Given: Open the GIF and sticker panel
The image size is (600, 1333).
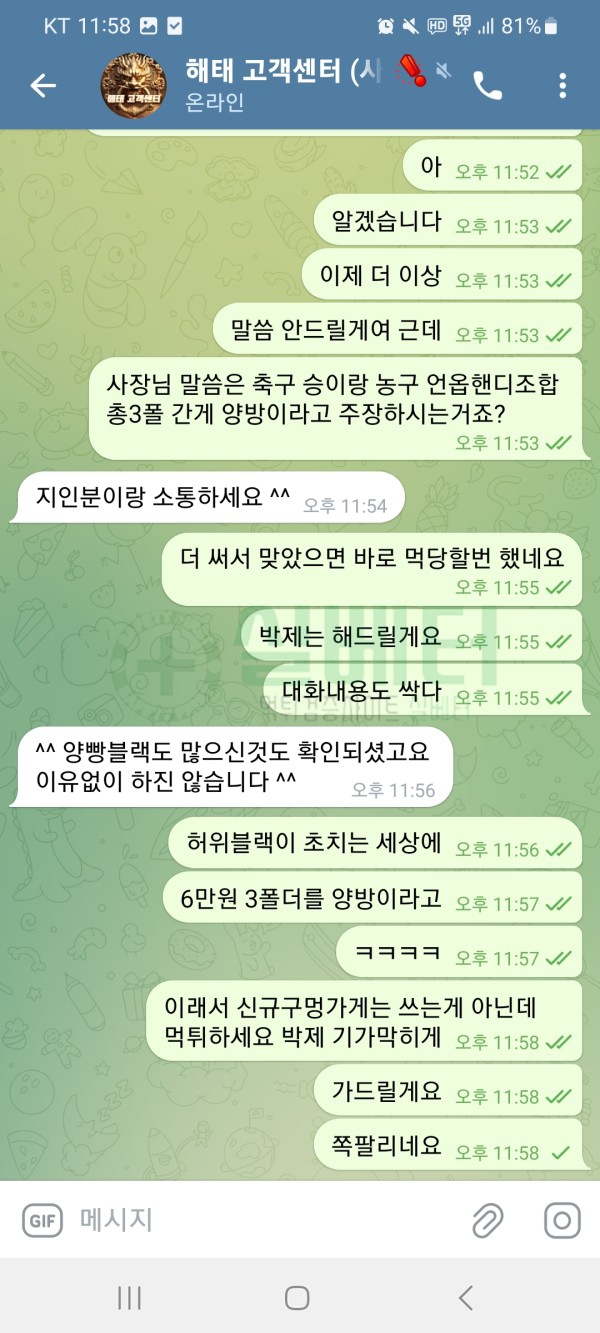Looking at the screenshot, I should (x=40, y=1220).
